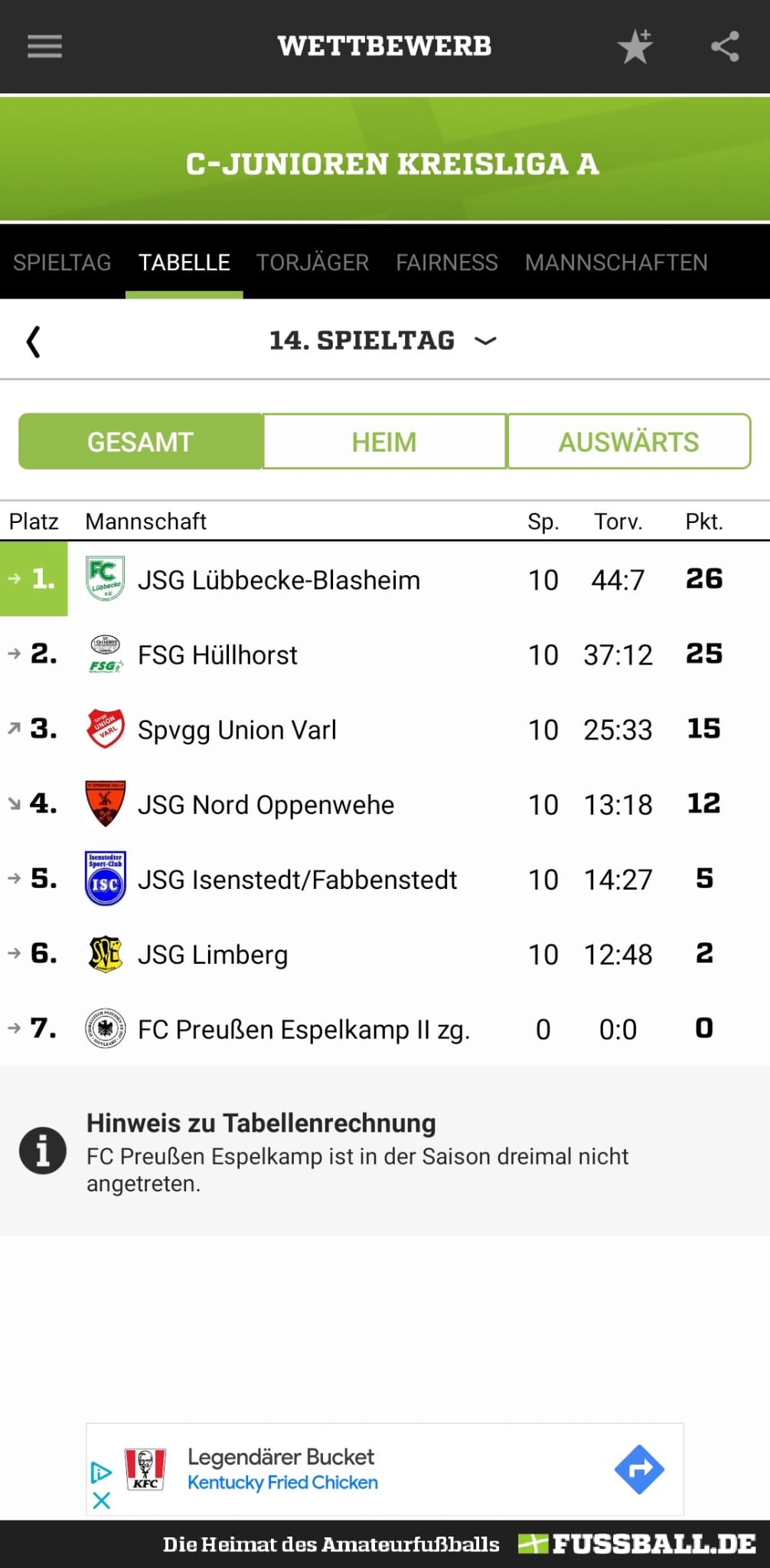Show the Auswärts table
Screen dimensions: 770x1568
click(x=628, y=442)
